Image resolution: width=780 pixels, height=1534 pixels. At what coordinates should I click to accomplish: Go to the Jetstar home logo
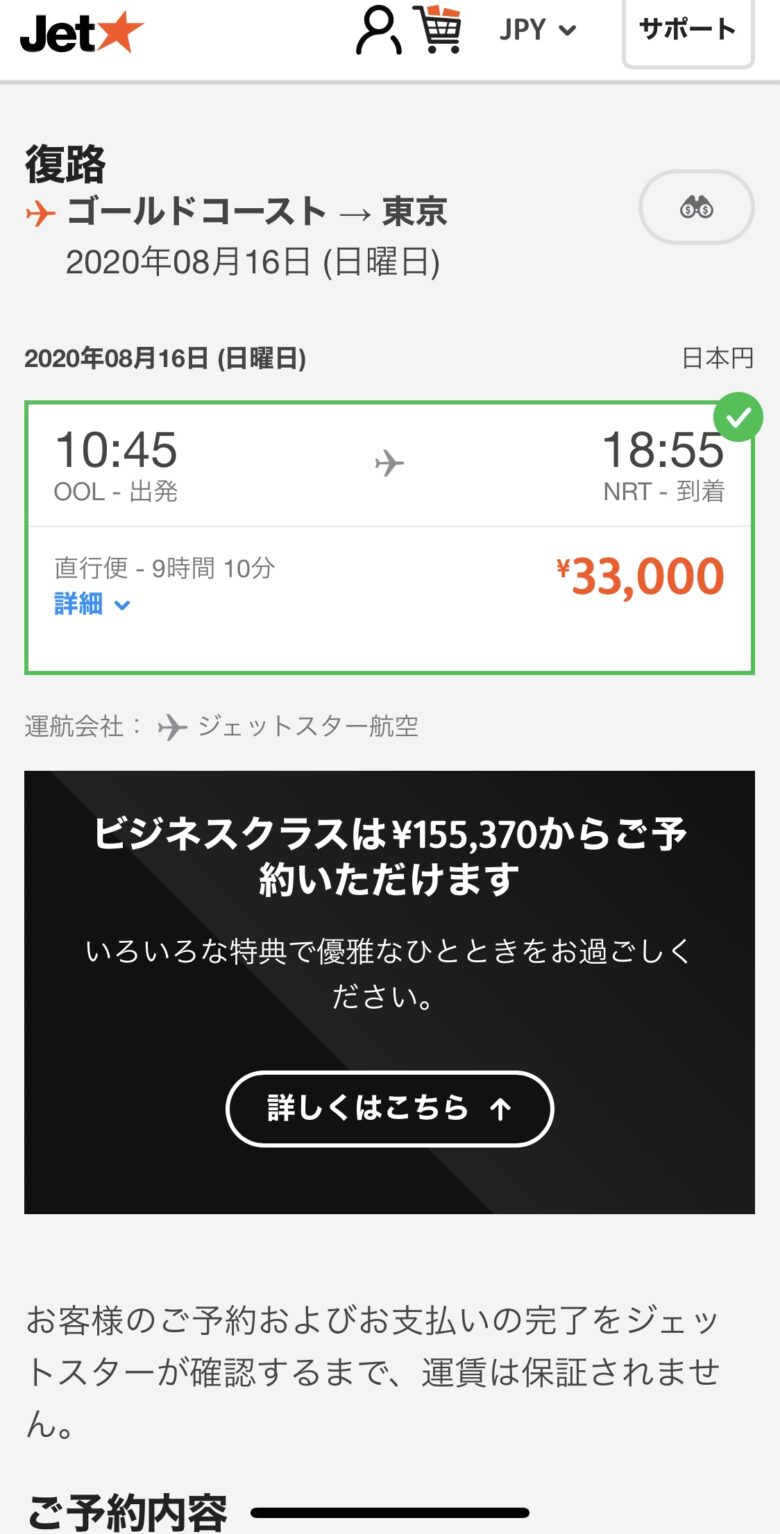click(82, 34)
